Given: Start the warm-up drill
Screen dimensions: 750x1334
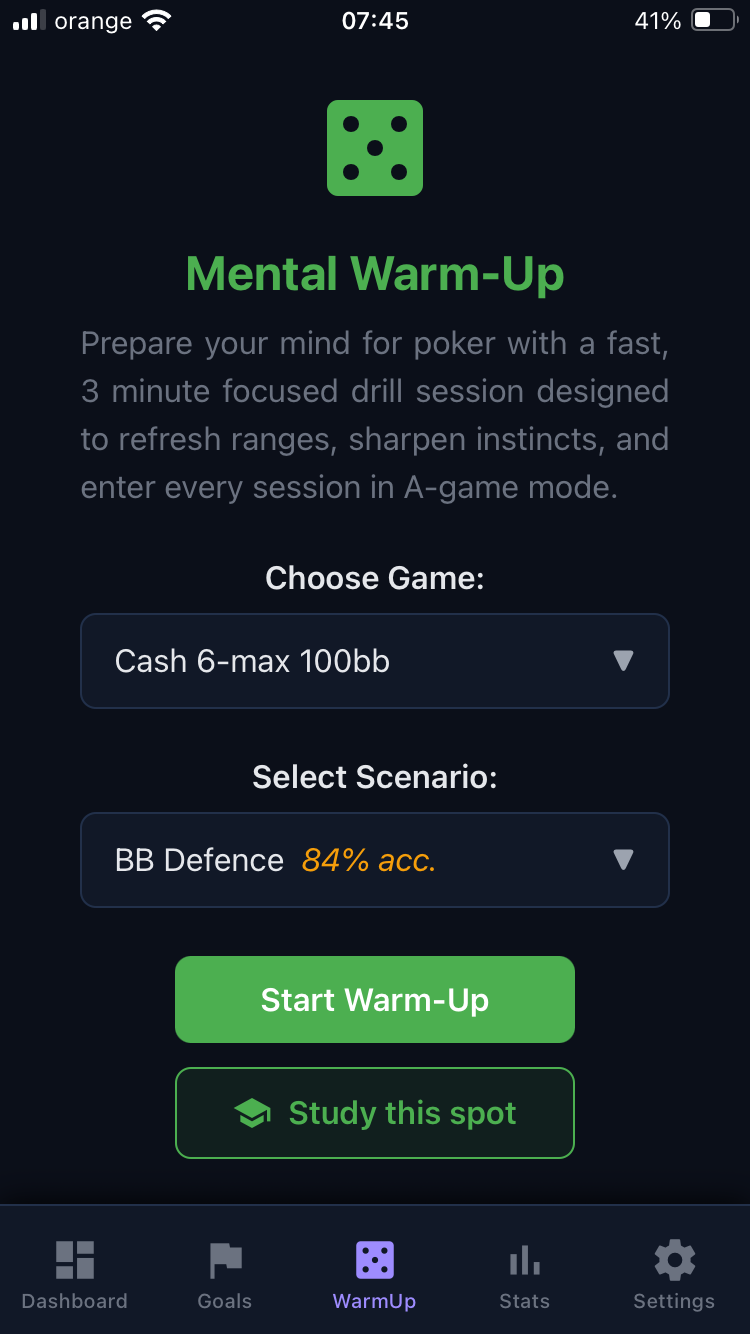Looking at the screenshot, I should (x=374, y=1000).
